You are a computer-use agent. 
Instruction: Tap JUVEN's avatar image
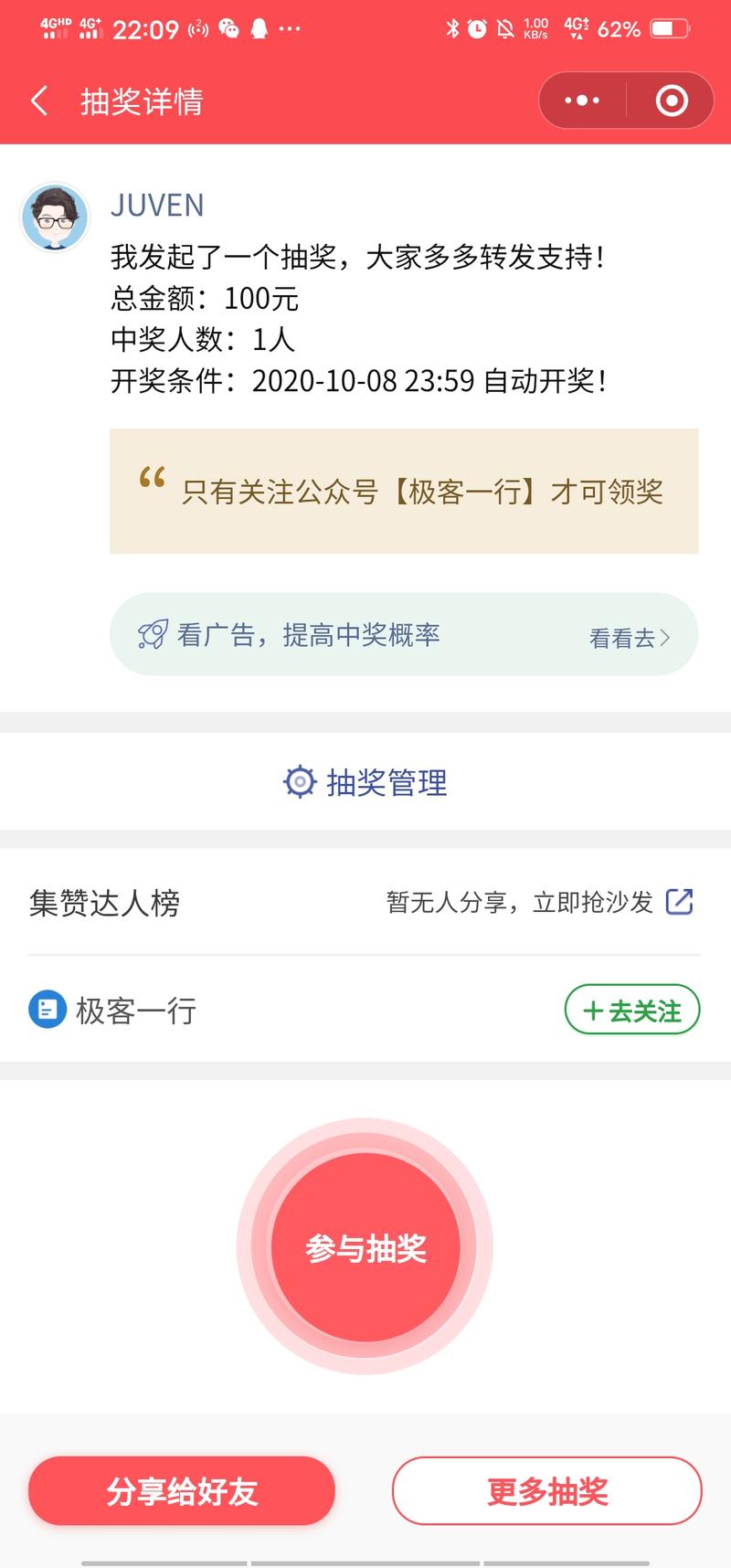pyautogui.click(x=55, y=219)
